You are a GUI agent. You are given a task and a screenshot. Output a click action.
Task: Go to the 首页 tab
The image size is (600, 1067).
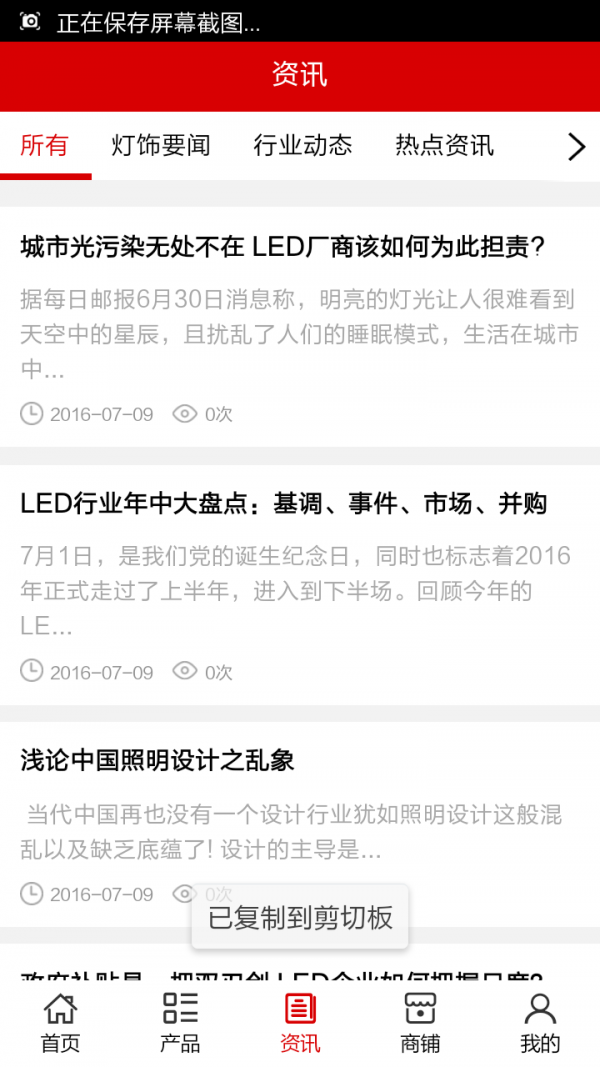pyautogui.click(x=61, y=1023)
